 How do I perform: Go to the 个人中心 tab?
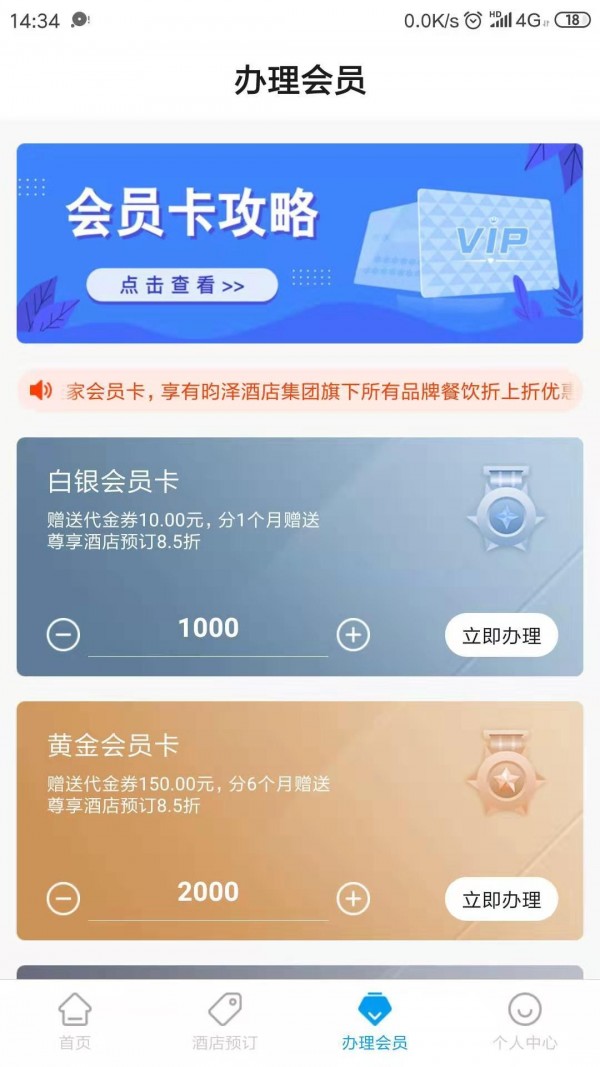[525, 1022]
